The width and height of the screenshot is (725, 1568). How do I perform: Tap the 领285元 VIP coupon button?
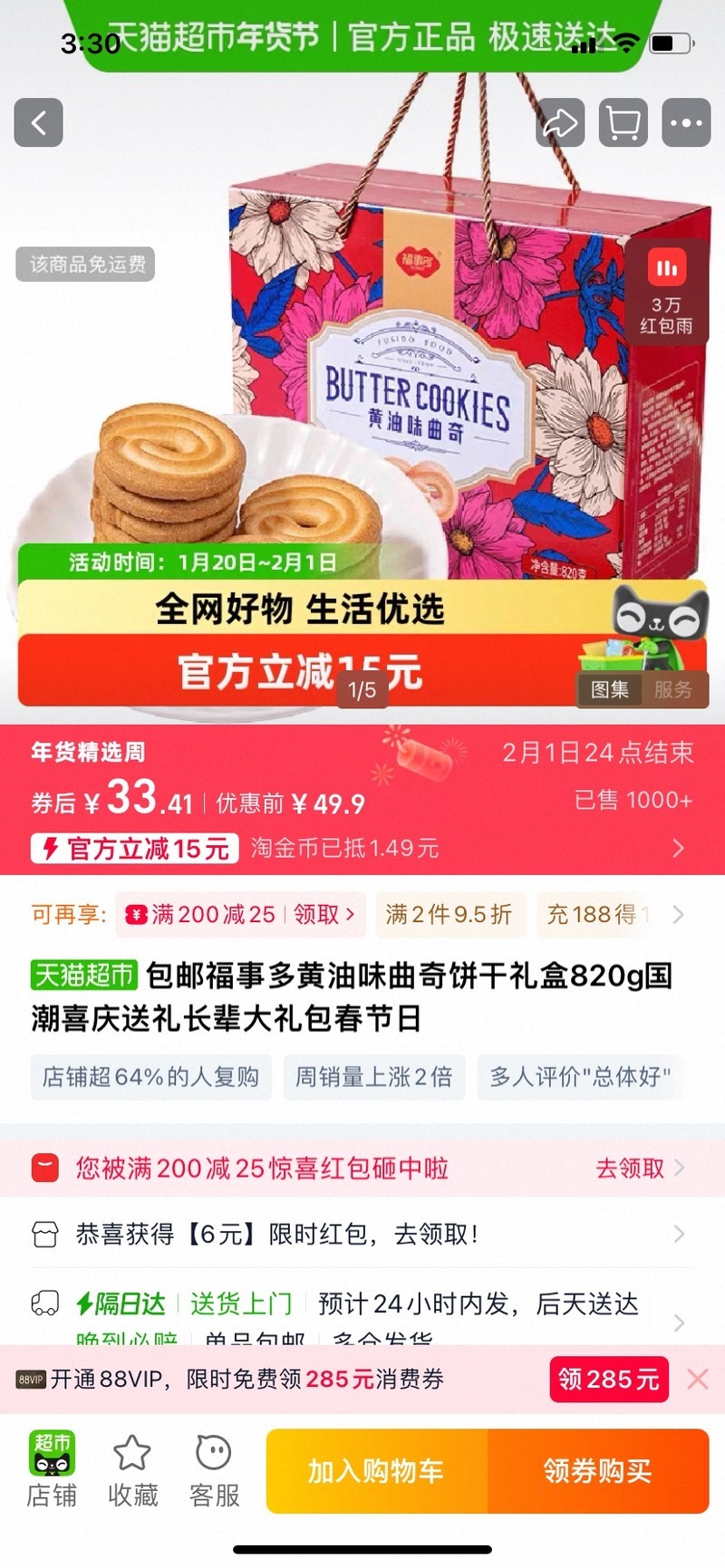point(608,1380)
